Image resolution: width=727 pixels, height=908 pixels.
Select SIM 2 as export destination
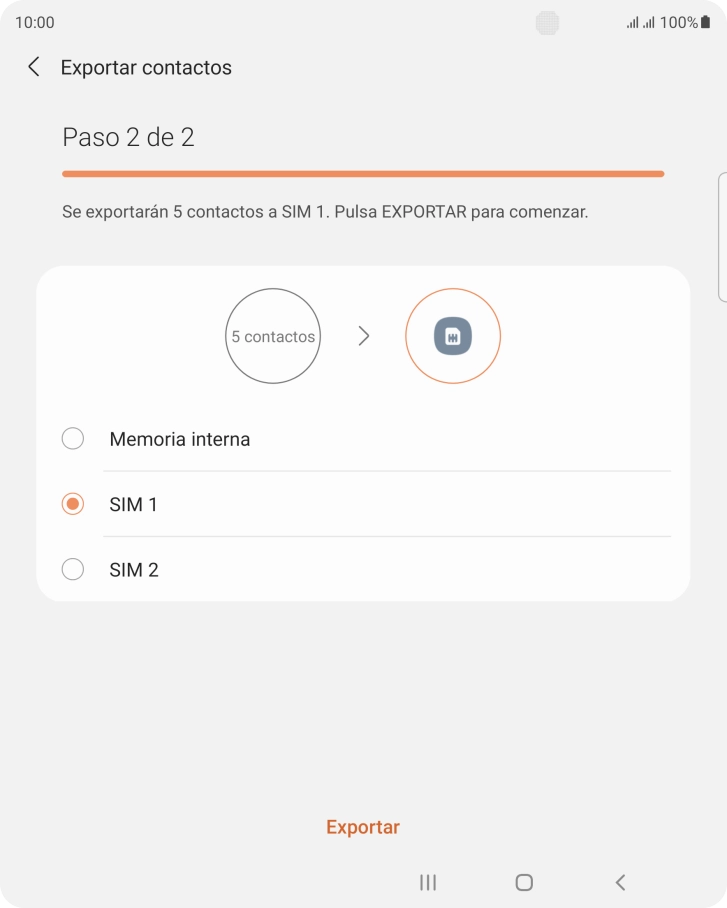click(x=73, y=570)
